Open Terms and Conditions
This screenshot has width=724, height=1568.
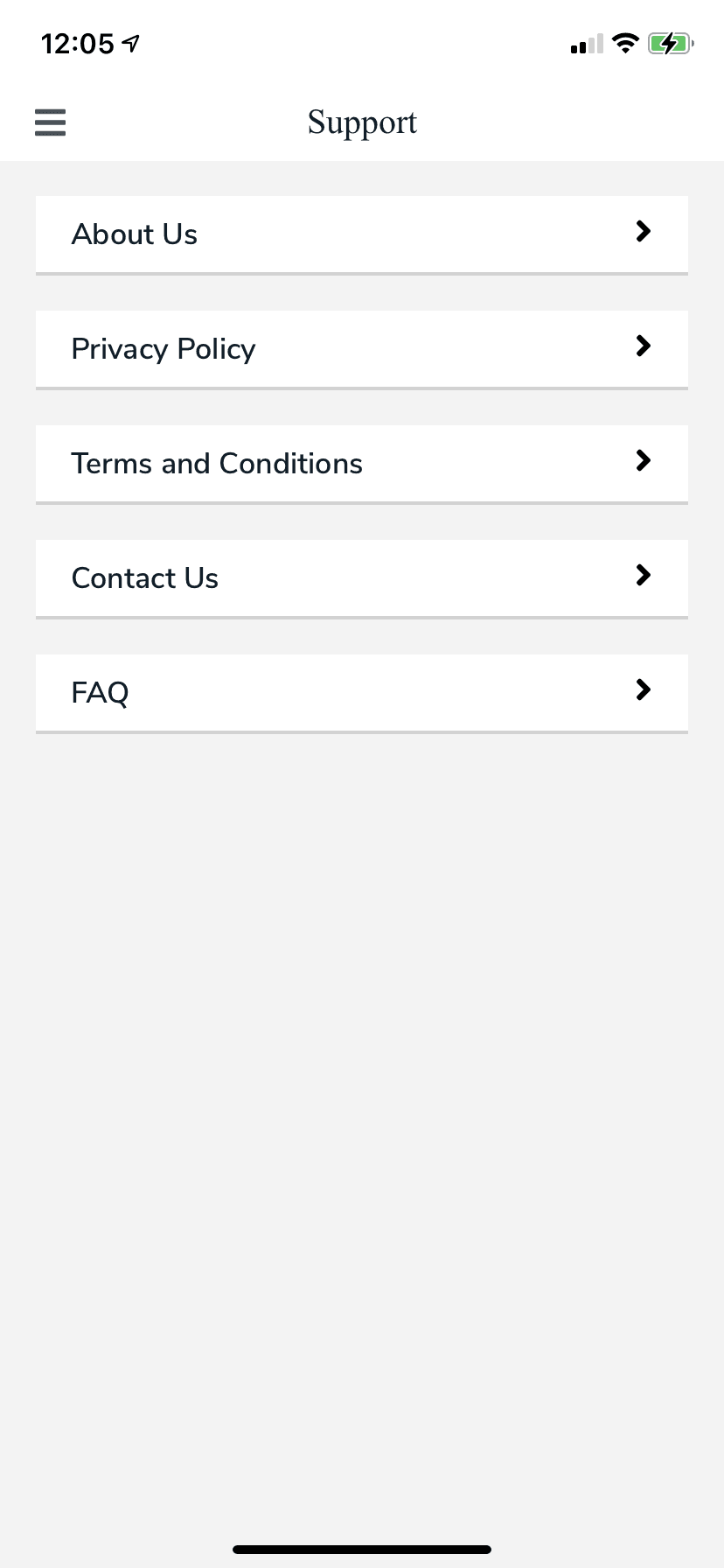point(217,463)
